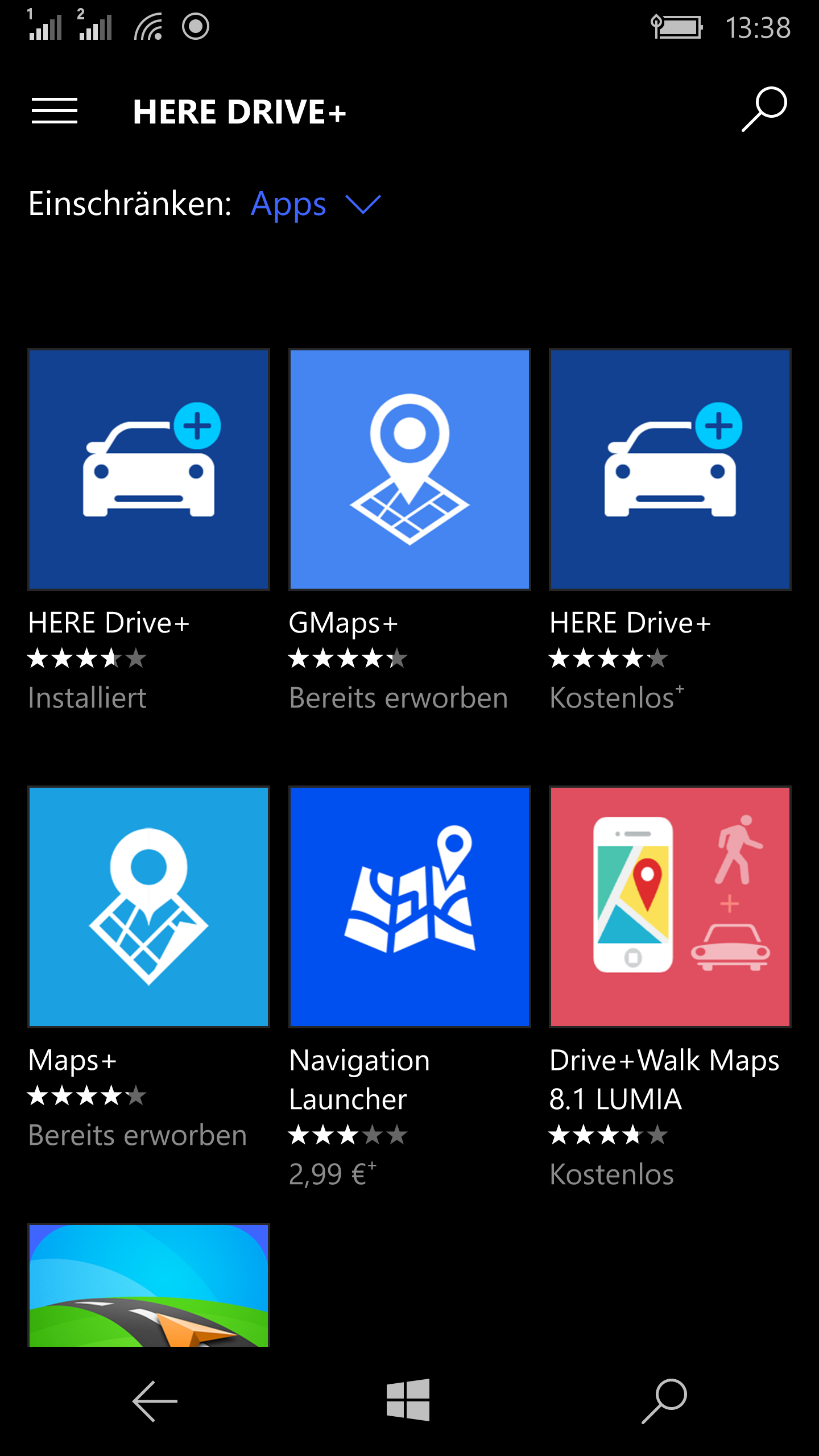Image resolution: width=819 pixels, height=1456 pixels.
Task: Open the hamburger menu
Action: click(55, 110)
